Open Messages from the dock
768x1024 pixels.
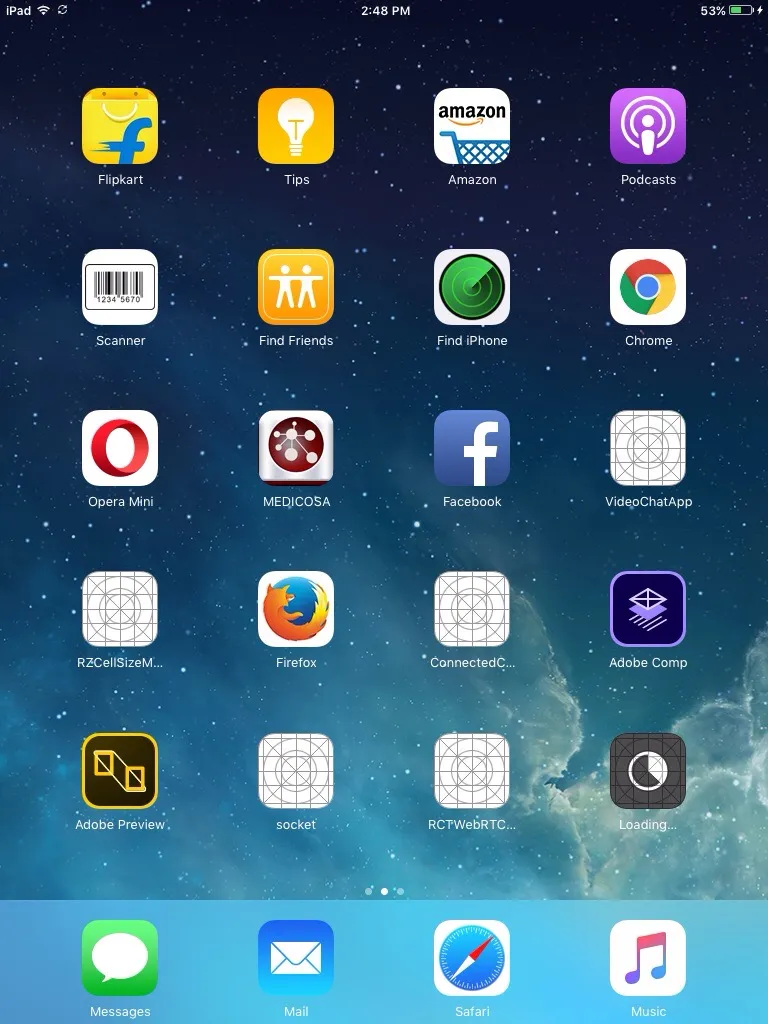click(x=120, y=958)
